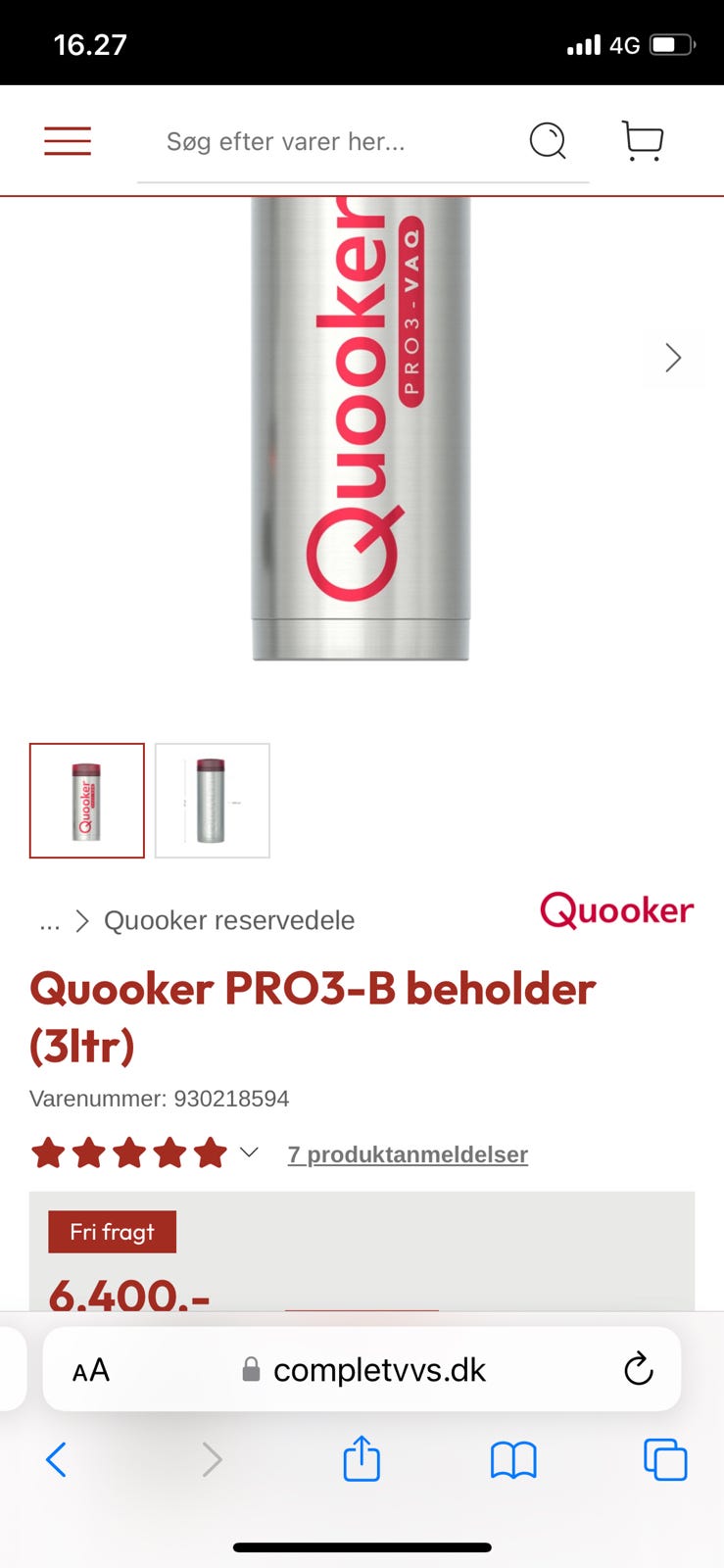Advance the image carousel with the right chevron

click(673, 358)
